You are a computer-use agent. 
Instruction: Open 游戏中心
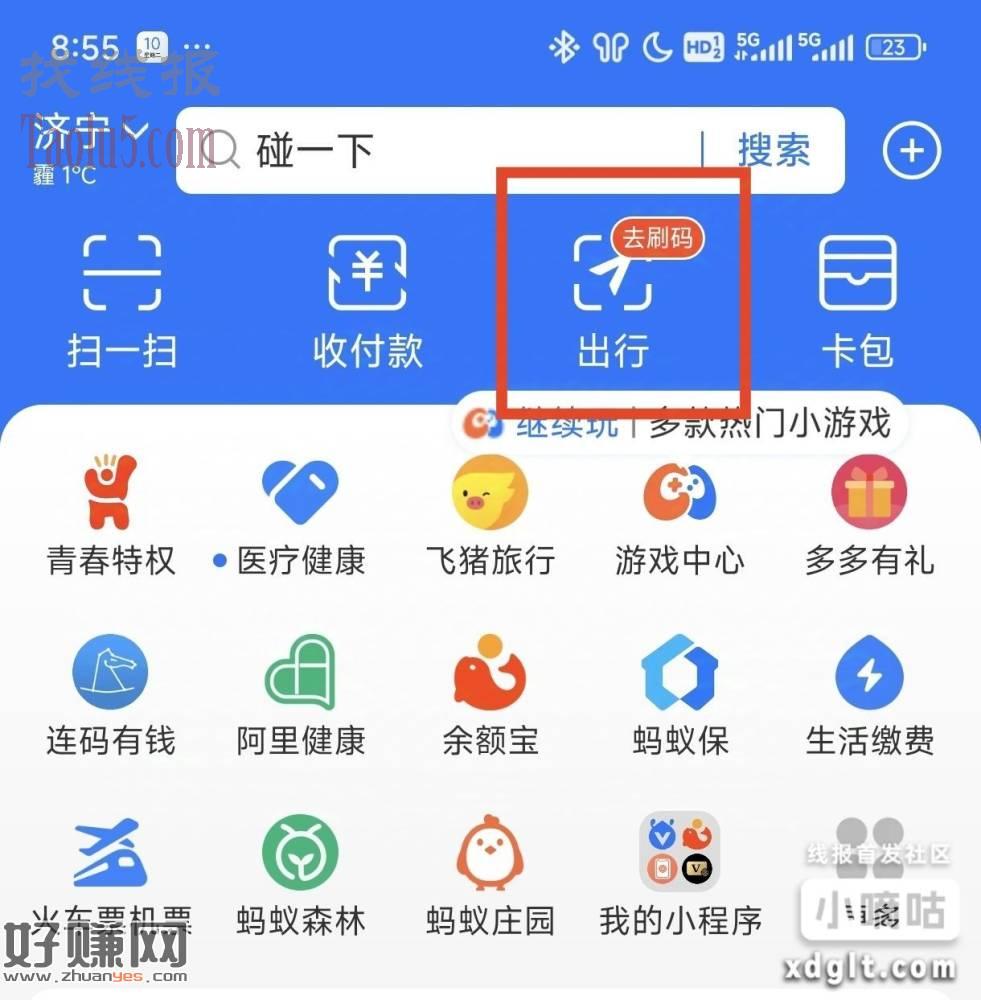(x=679, y=515)
